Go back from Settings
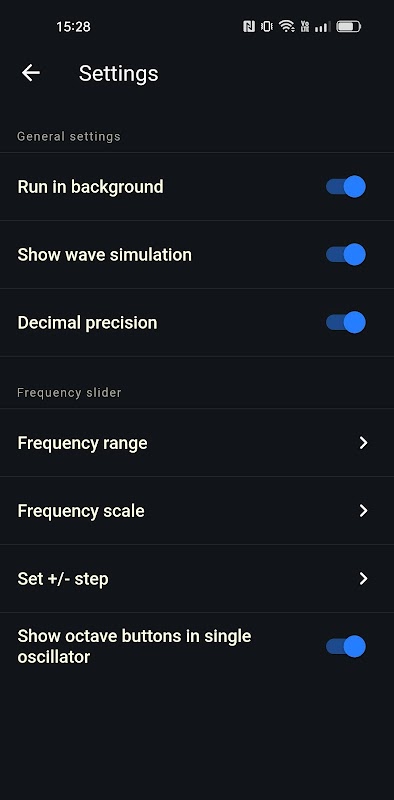 (31, 73)
